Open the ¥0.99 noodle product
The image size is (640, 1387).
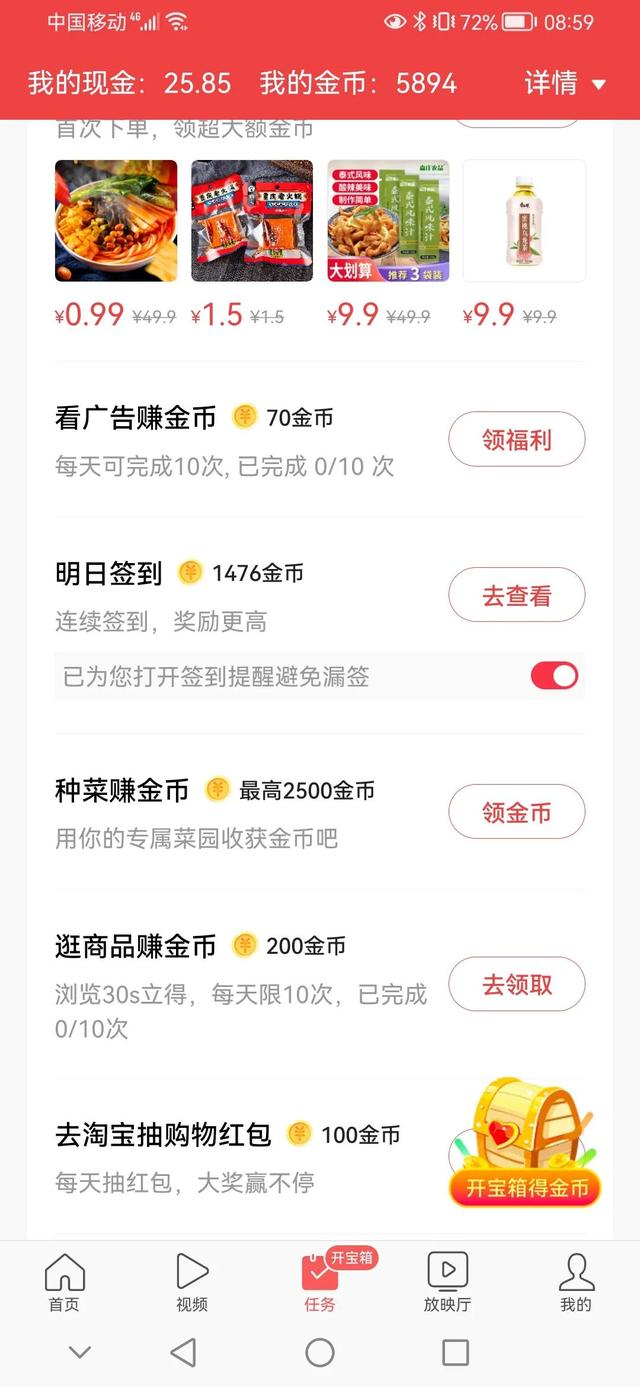click(x=116, y=221)
